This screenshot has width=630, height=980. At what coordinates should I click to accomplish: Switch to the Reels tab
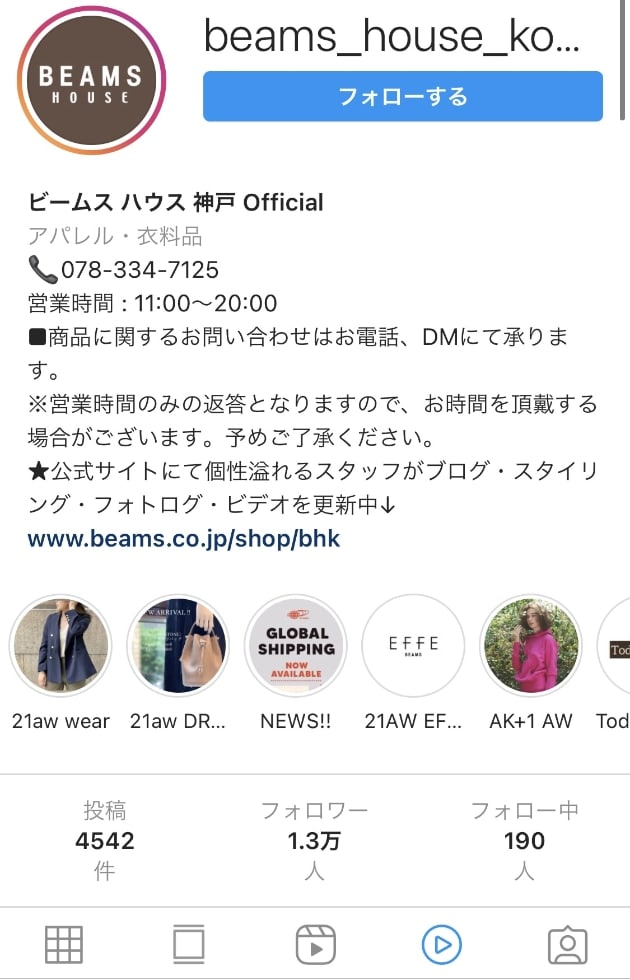(x=315, y=944)
